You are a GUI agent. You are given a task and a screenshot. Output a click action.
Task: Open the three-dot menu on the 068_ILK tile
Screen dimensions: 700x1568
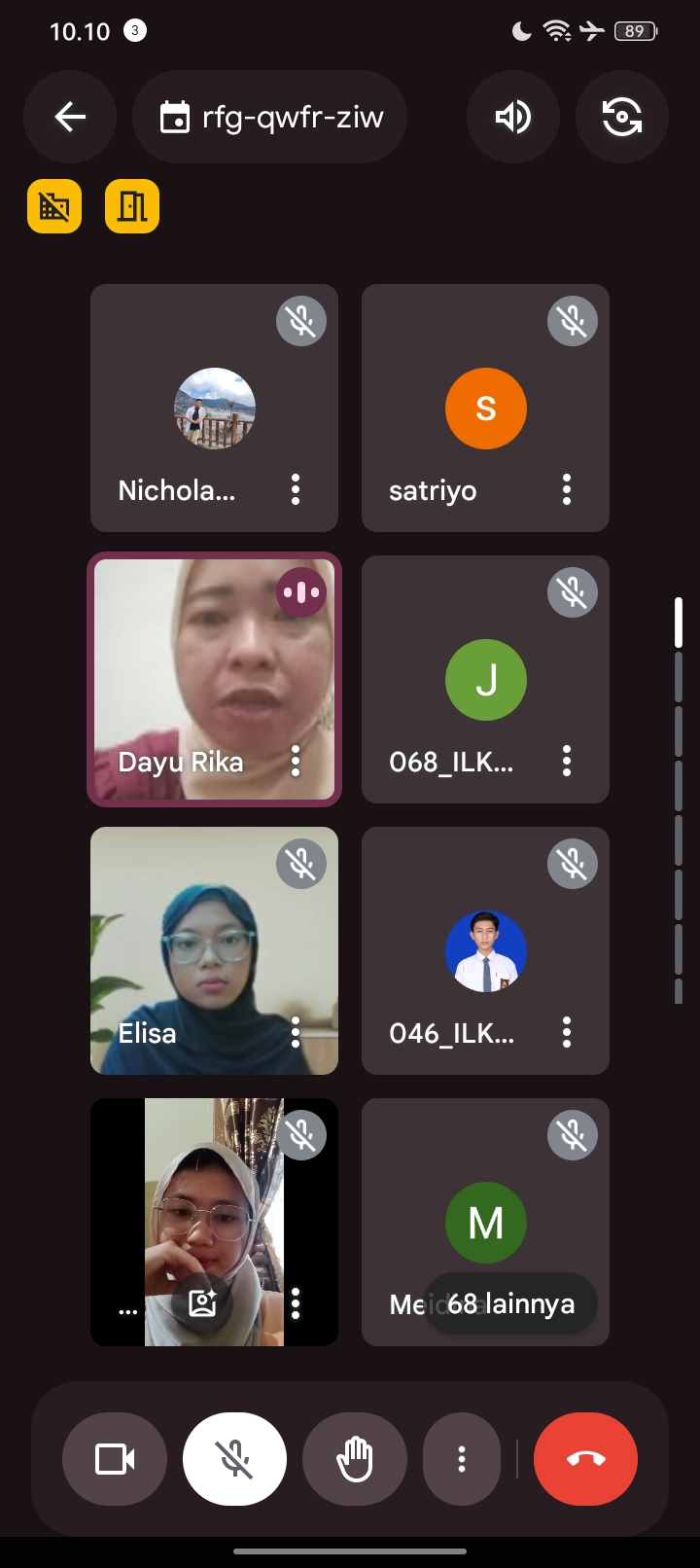coord(567,761)
